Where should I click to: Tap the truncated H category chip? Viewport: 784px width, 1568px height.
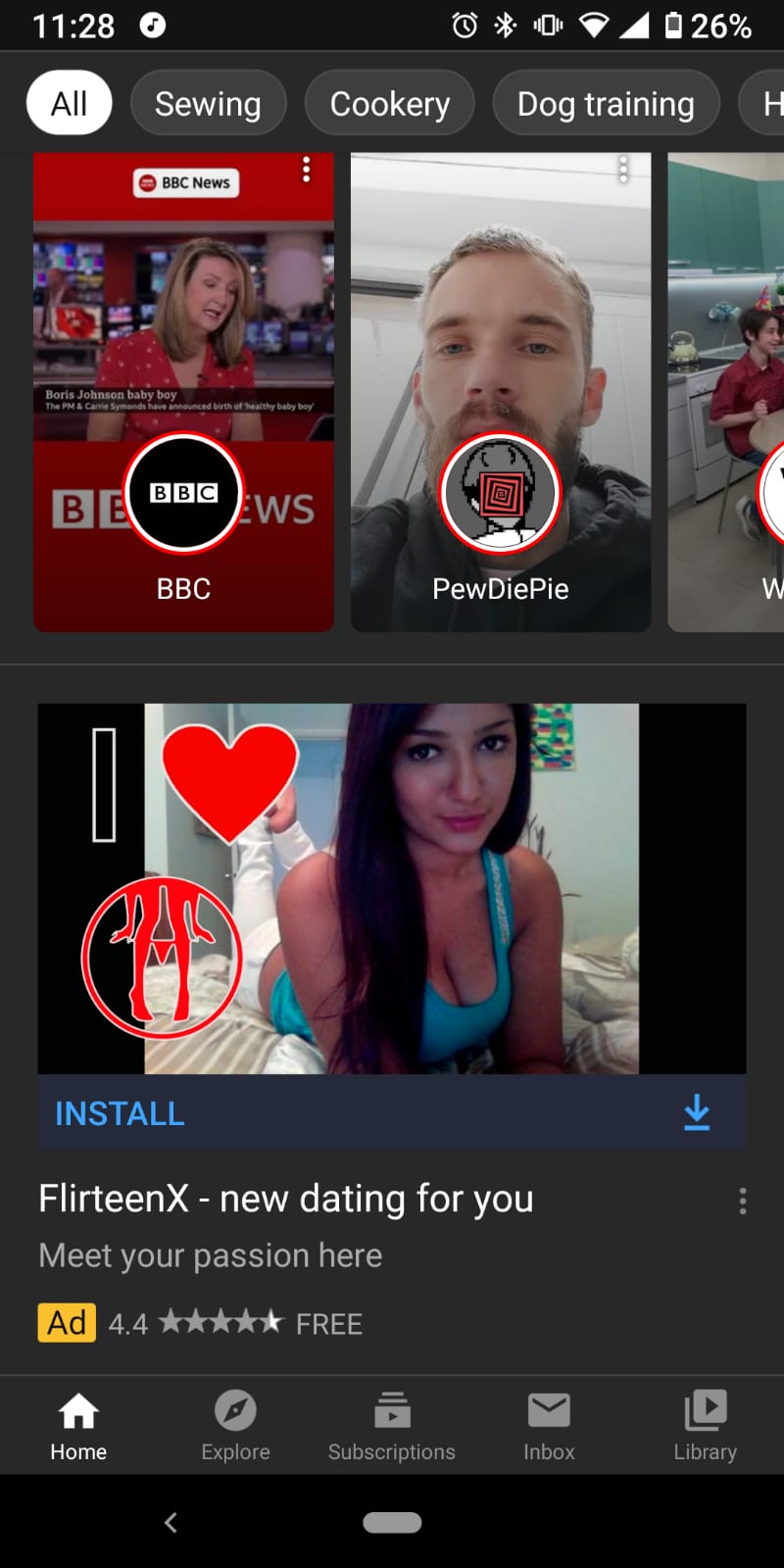pyautogui.click(x=769, y=102)
